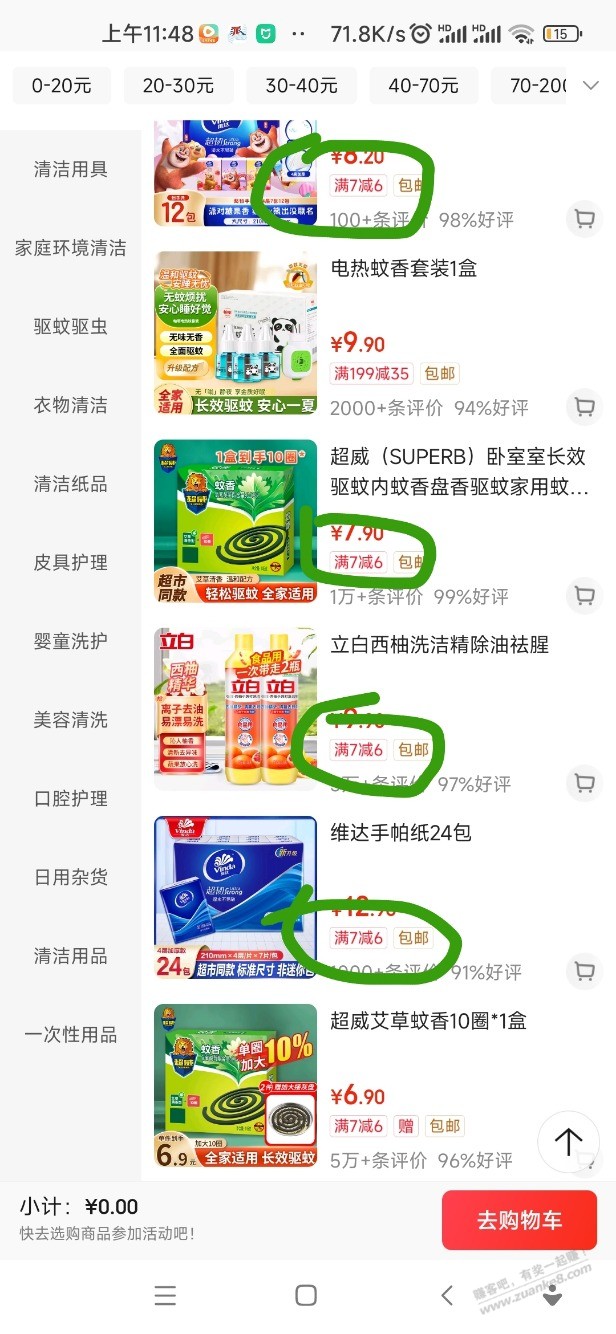
Task: Add 电热蚊香套装1盒 to cart
Action: [x=583, y=407]
